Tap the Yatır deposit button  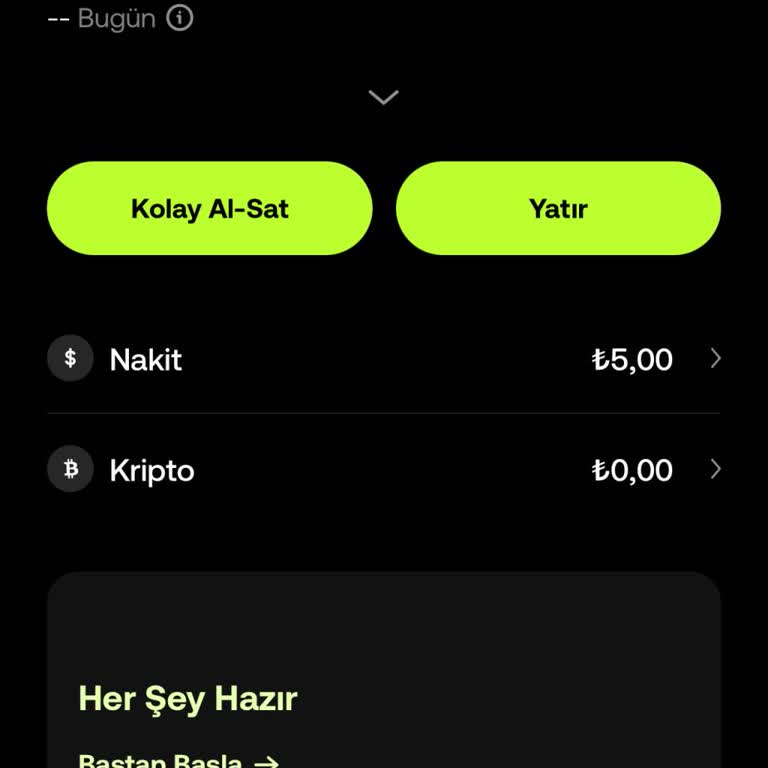(x=558, y=208)
